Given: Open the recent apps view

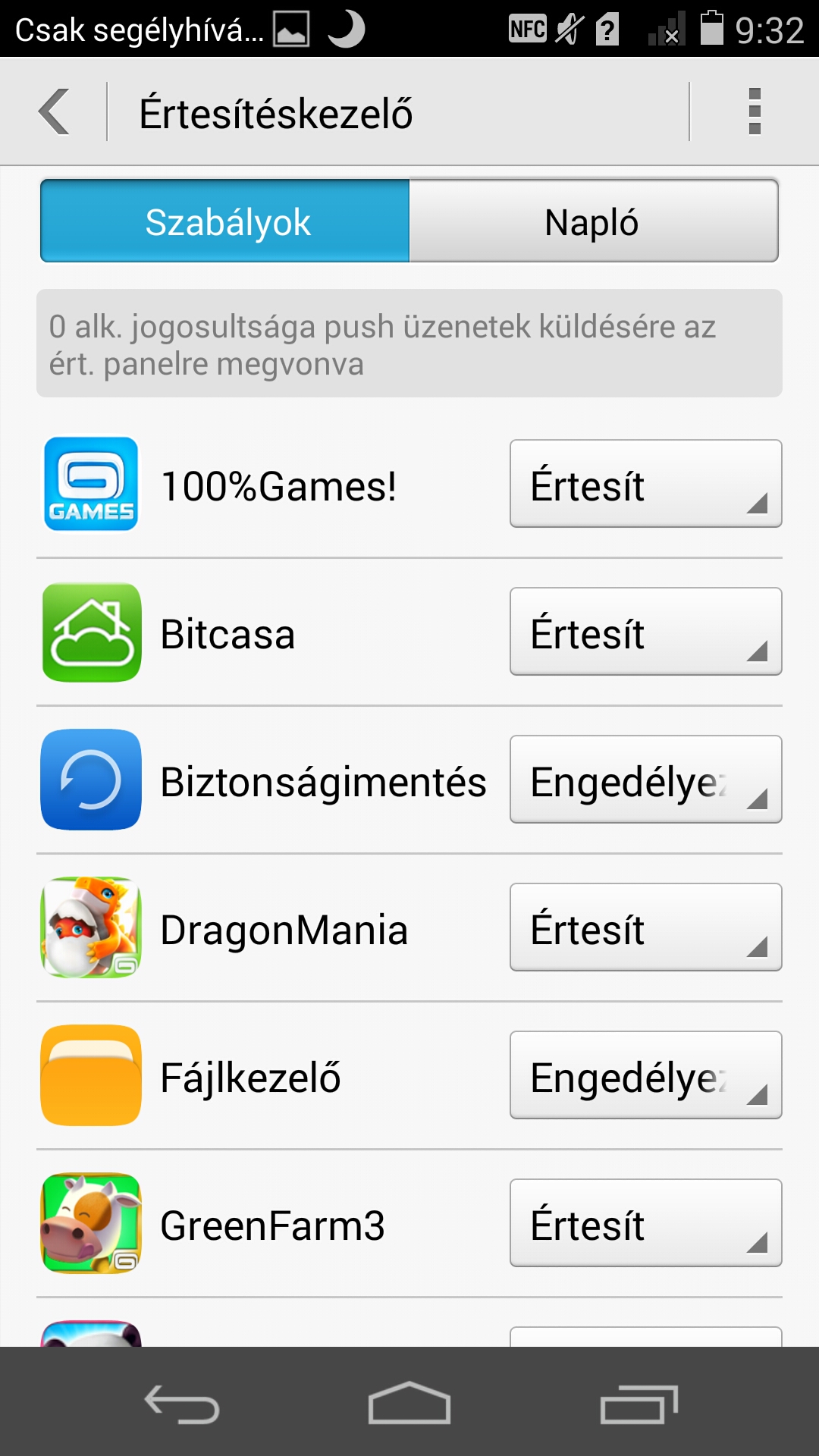Looking at the screenshot, I should click(x=639, y=1403).
